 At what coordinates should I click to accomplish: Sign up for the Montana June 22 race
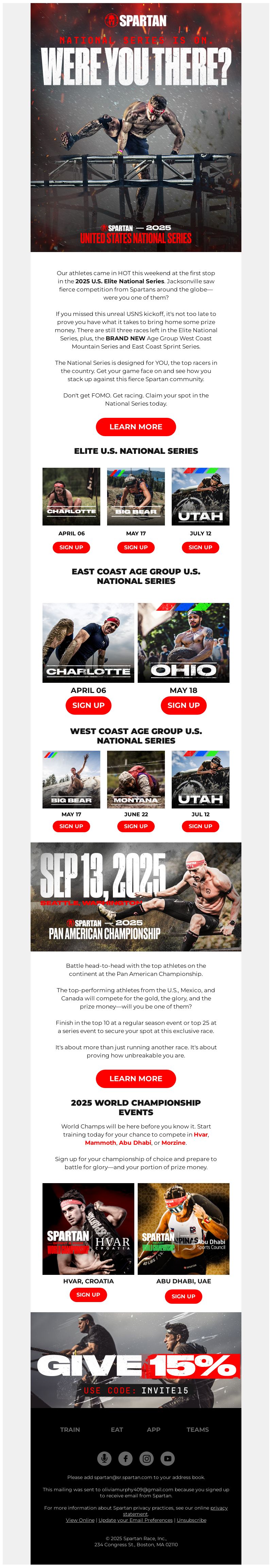(x=135, y=826)
